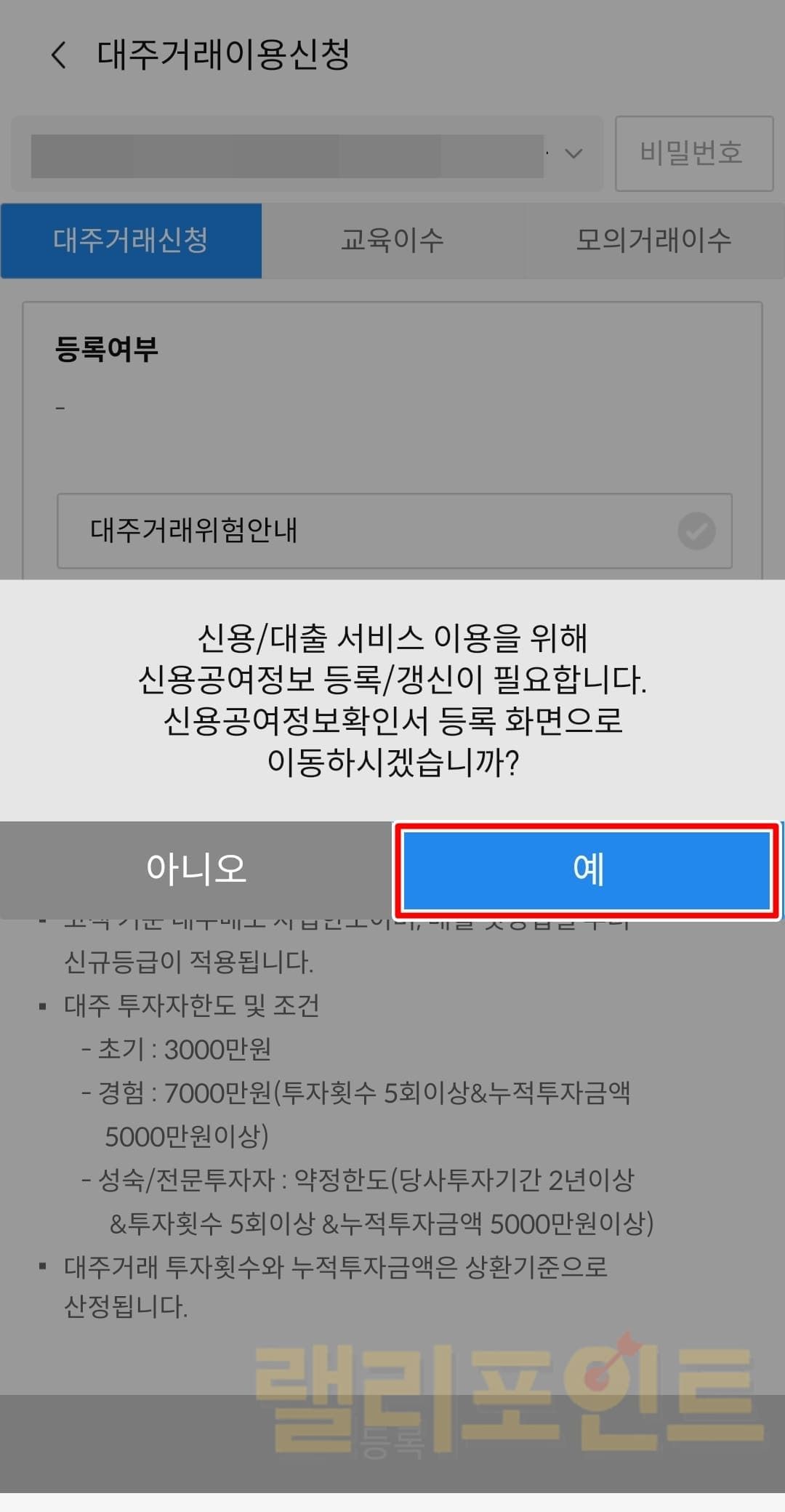Tap the 비밀번호 button
The width and height of the screenshot is (785, 1512).
click(693, 153)
